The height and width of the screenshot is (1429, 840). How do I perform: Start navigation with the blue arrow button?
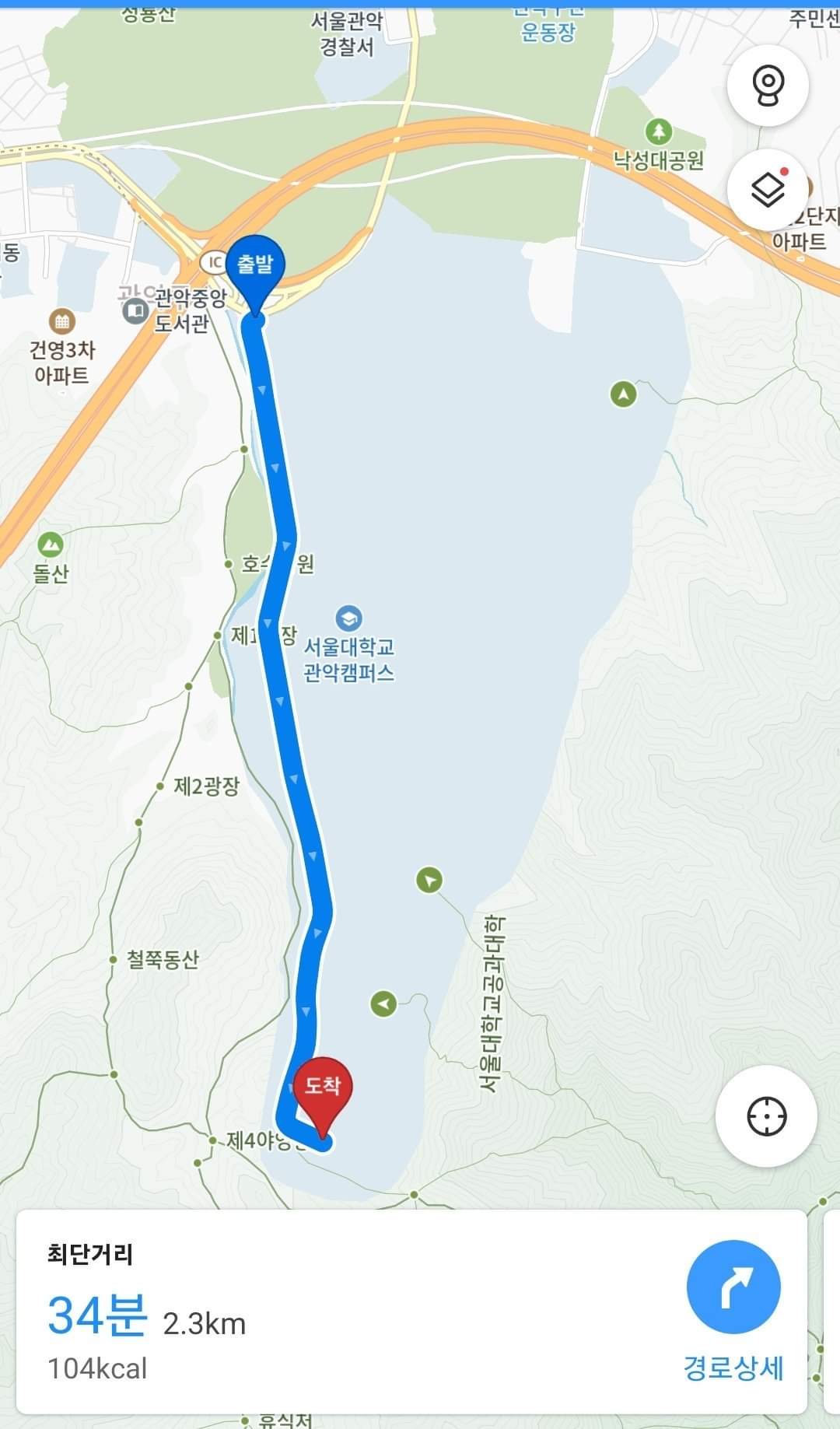click(x=733, y=1287)
